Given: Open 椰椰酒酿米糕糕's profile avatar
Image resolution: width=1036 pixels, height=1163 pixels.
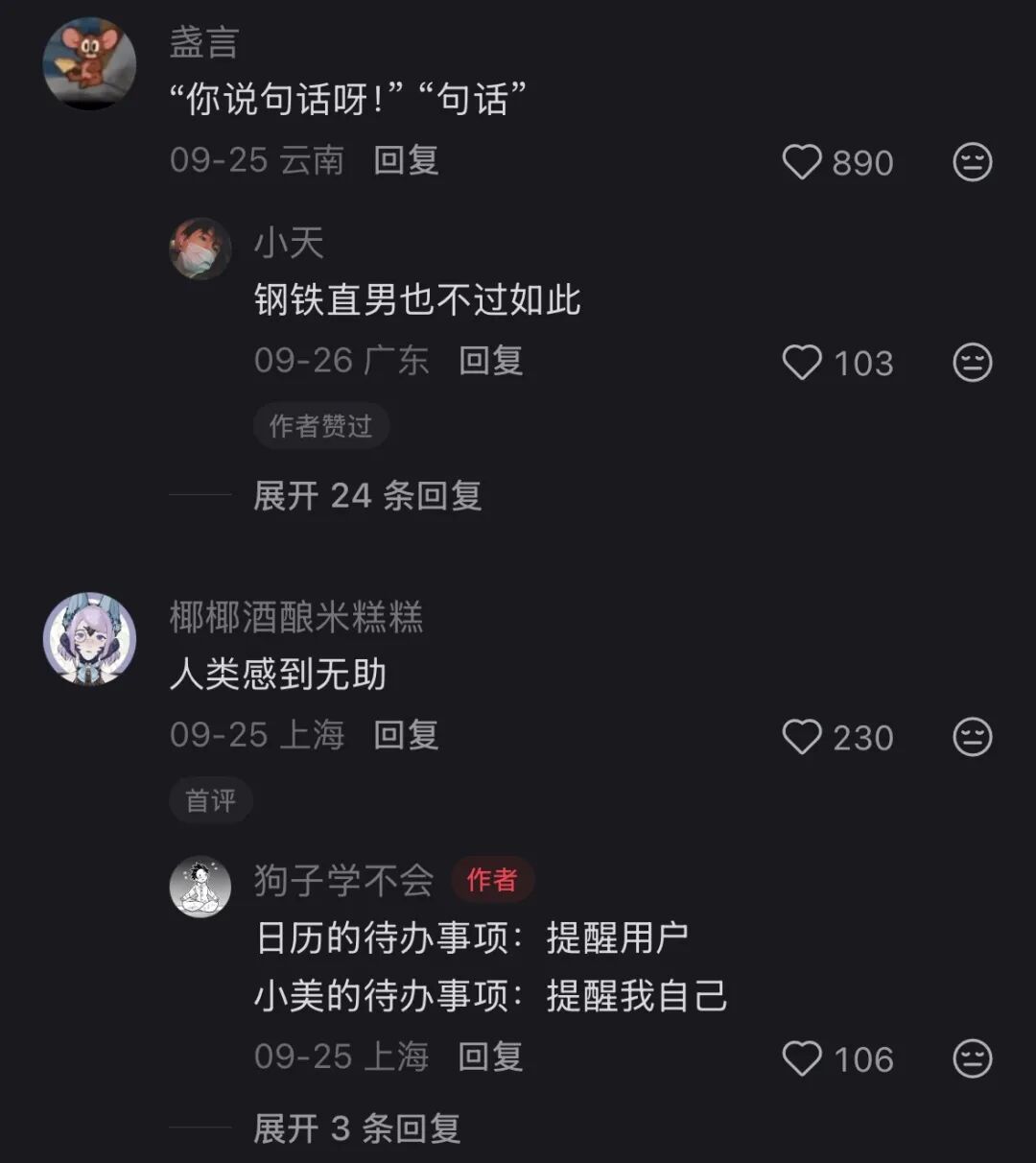Looking at the screenshot, I should tap(89, 639).
